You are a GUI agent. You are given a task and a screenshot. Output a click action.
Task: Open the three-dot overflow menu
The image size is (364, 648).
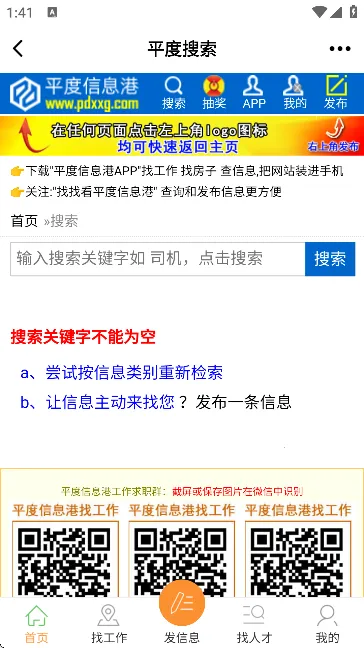[340, 49]
